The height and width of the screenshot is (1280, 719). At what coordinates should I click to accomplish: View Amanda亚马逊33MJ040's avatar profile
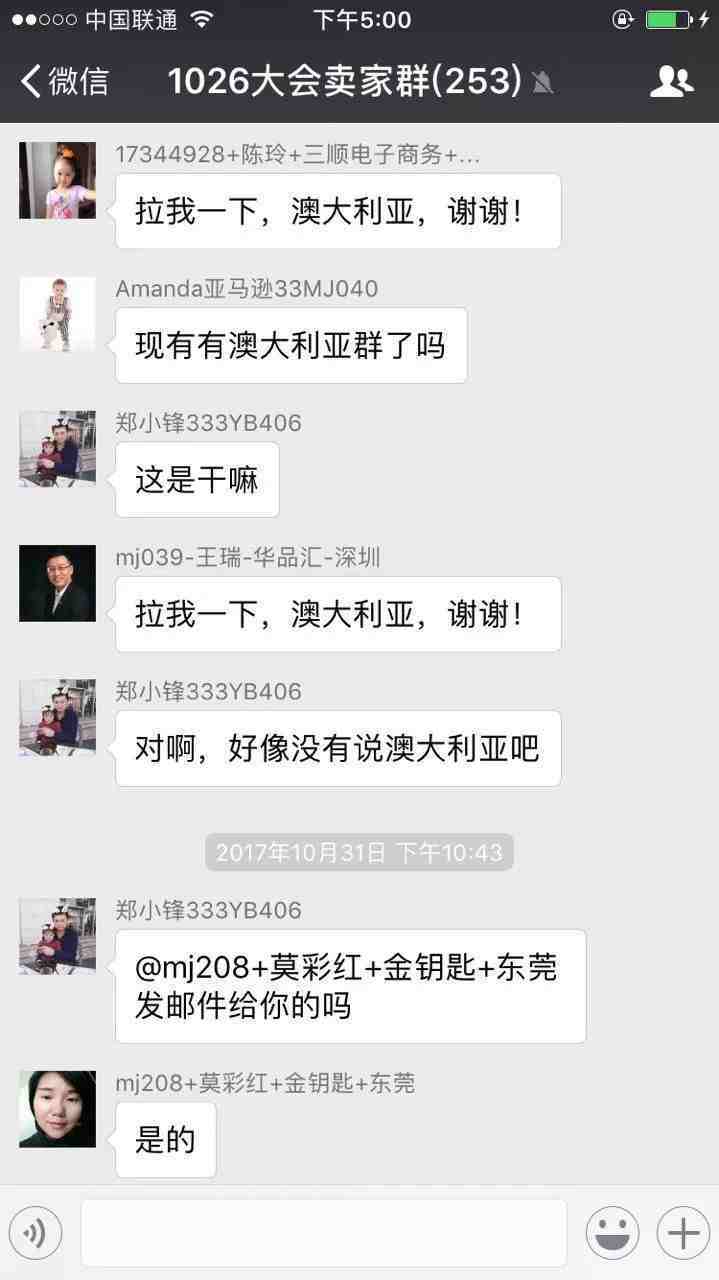coord(57,314)
